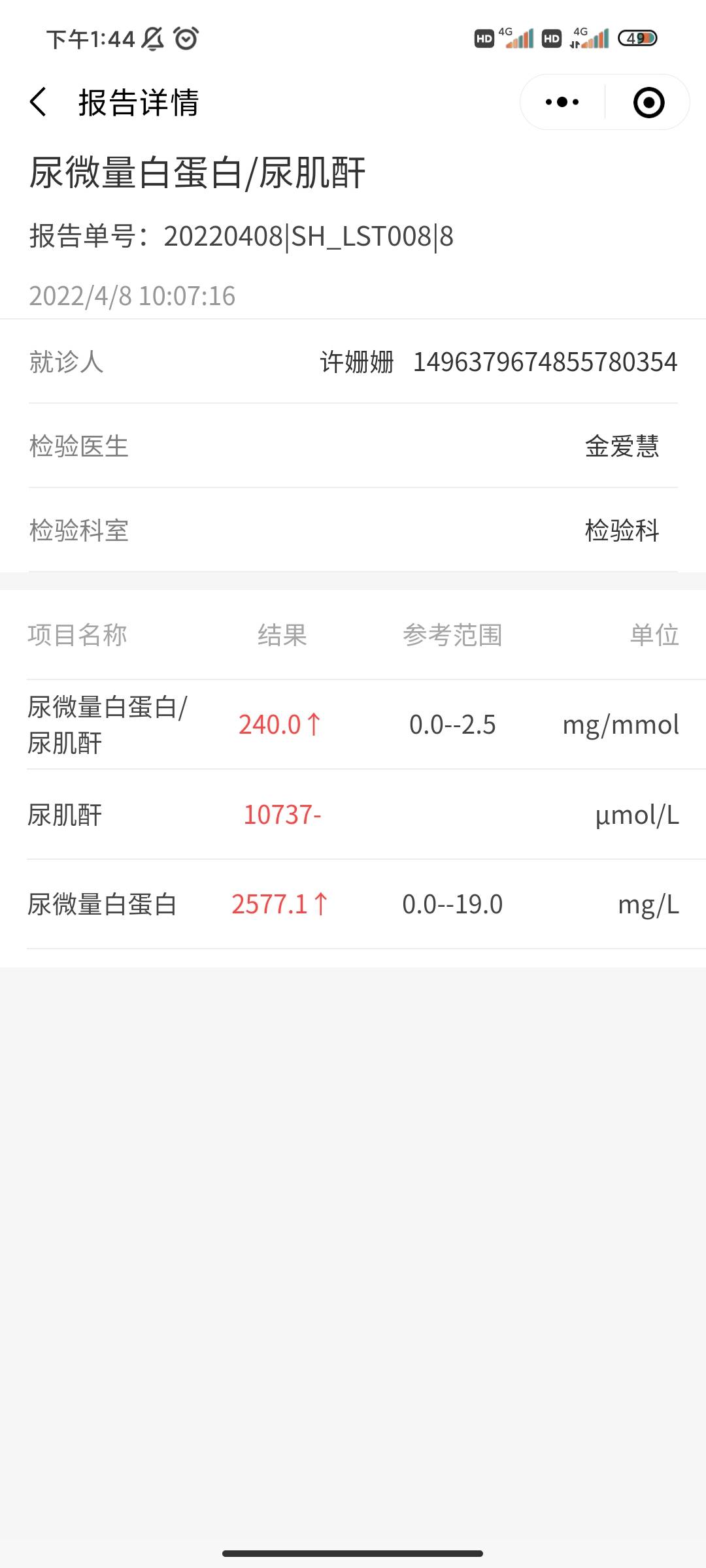Expand the 检验科室 row
The width and height of the screenshot is (706, 1568).
point(353,532)
